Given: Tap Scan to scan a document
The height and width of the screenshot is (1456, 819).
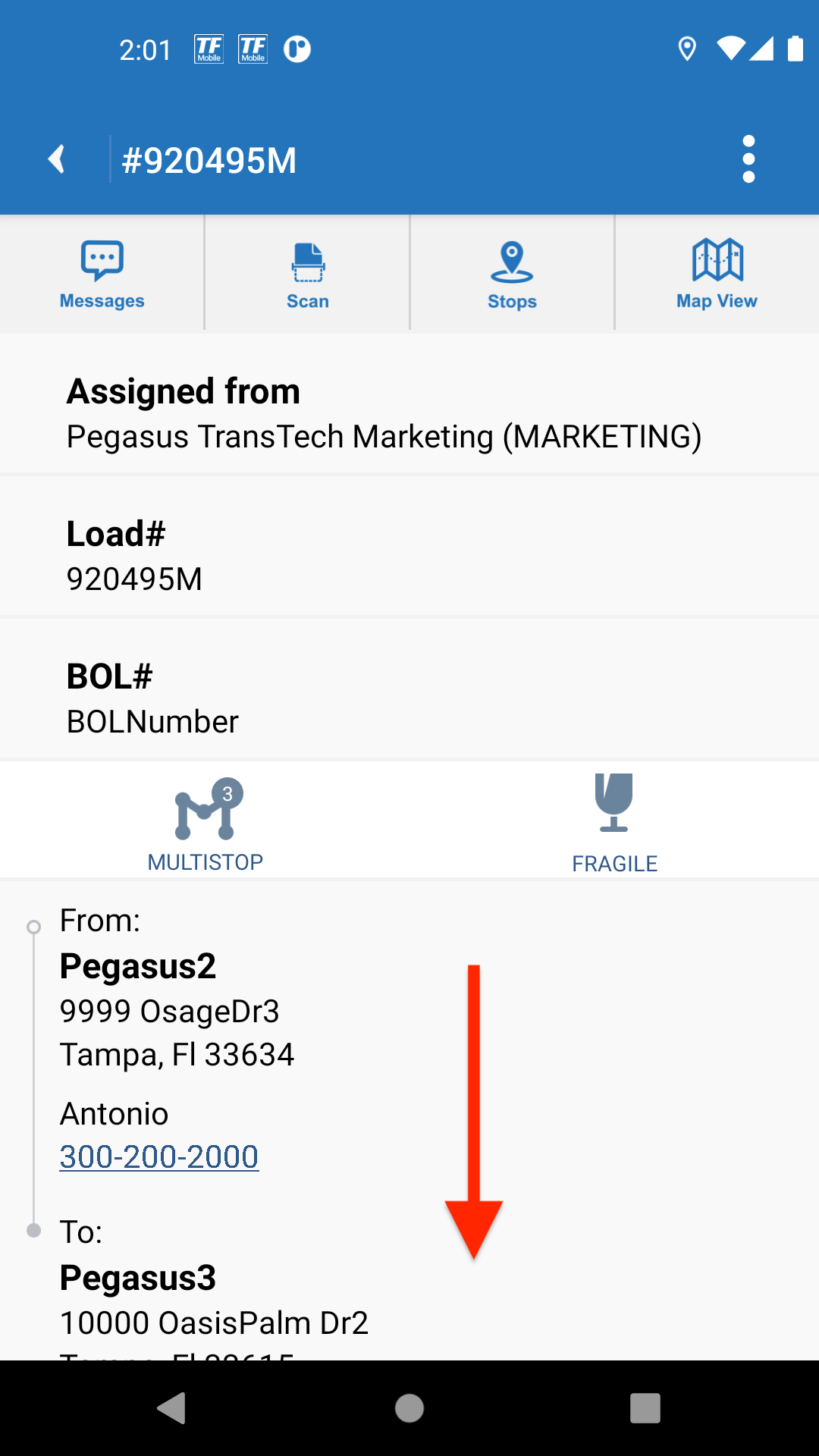Looking at the screenshot, I should [307, 275].
